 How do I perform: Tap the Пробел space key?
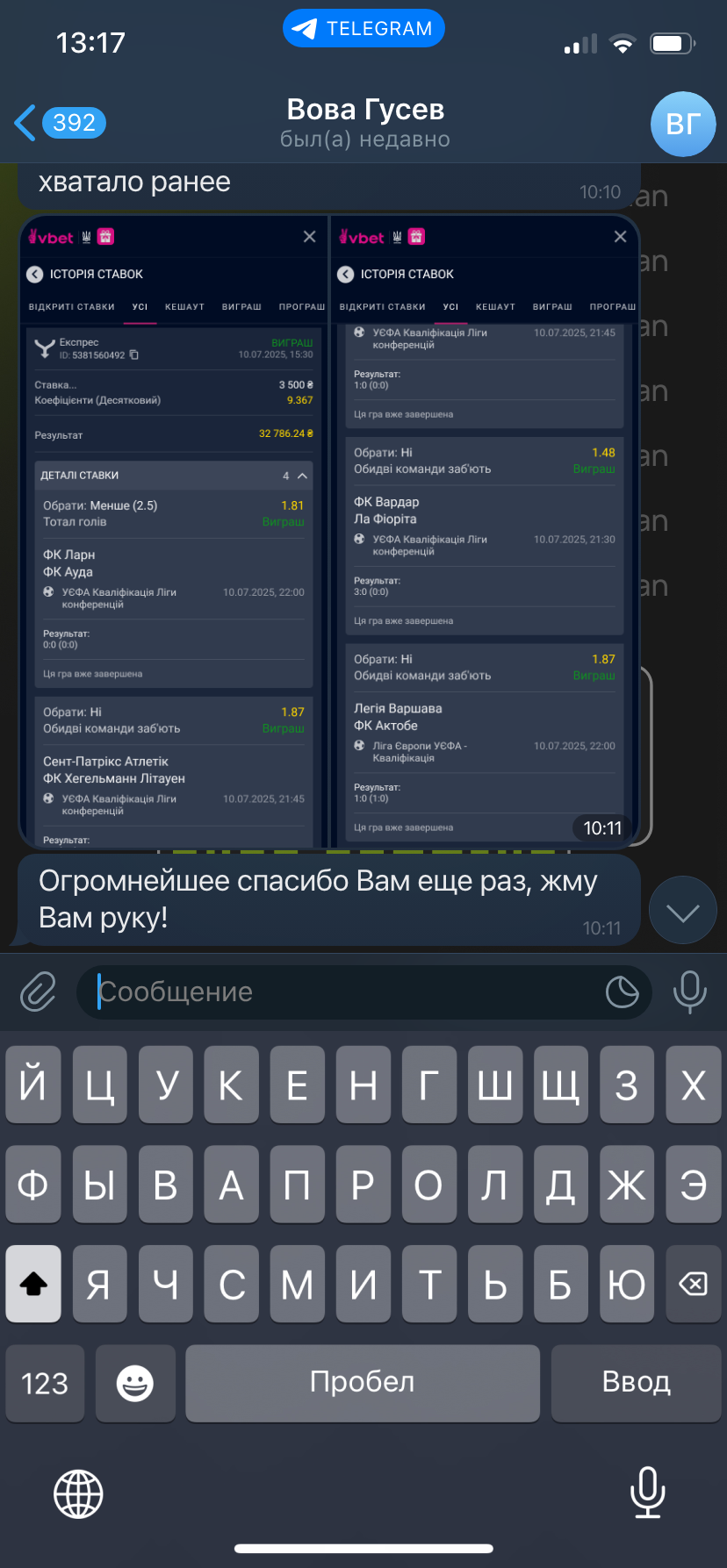[363, 1384]
